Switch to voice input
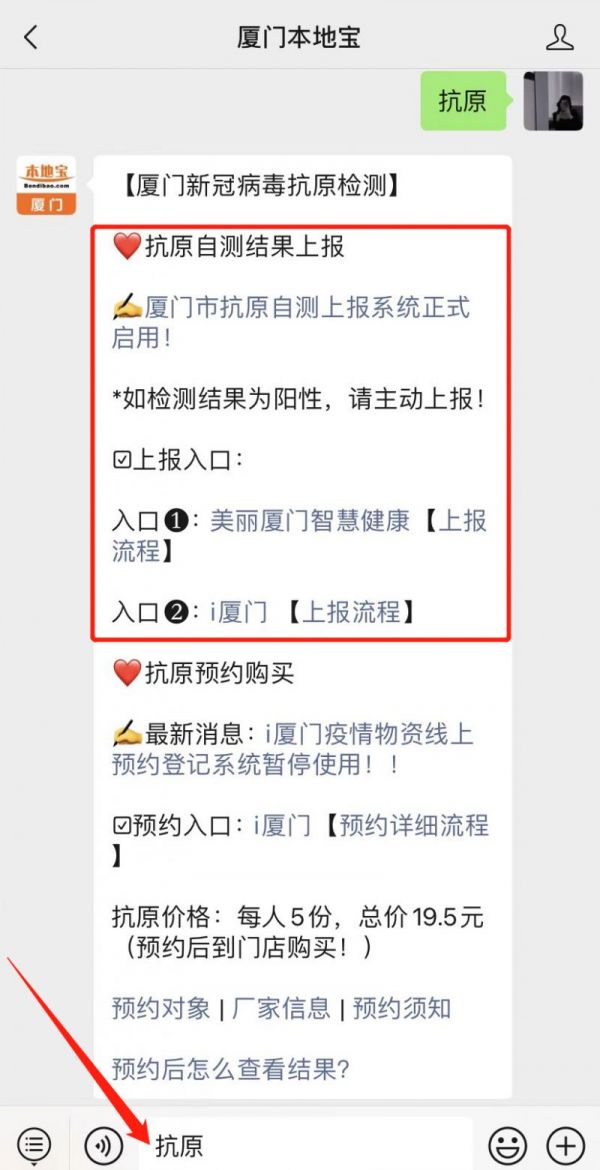This screenshot has width=600, height=1170. coord(103,1144)
